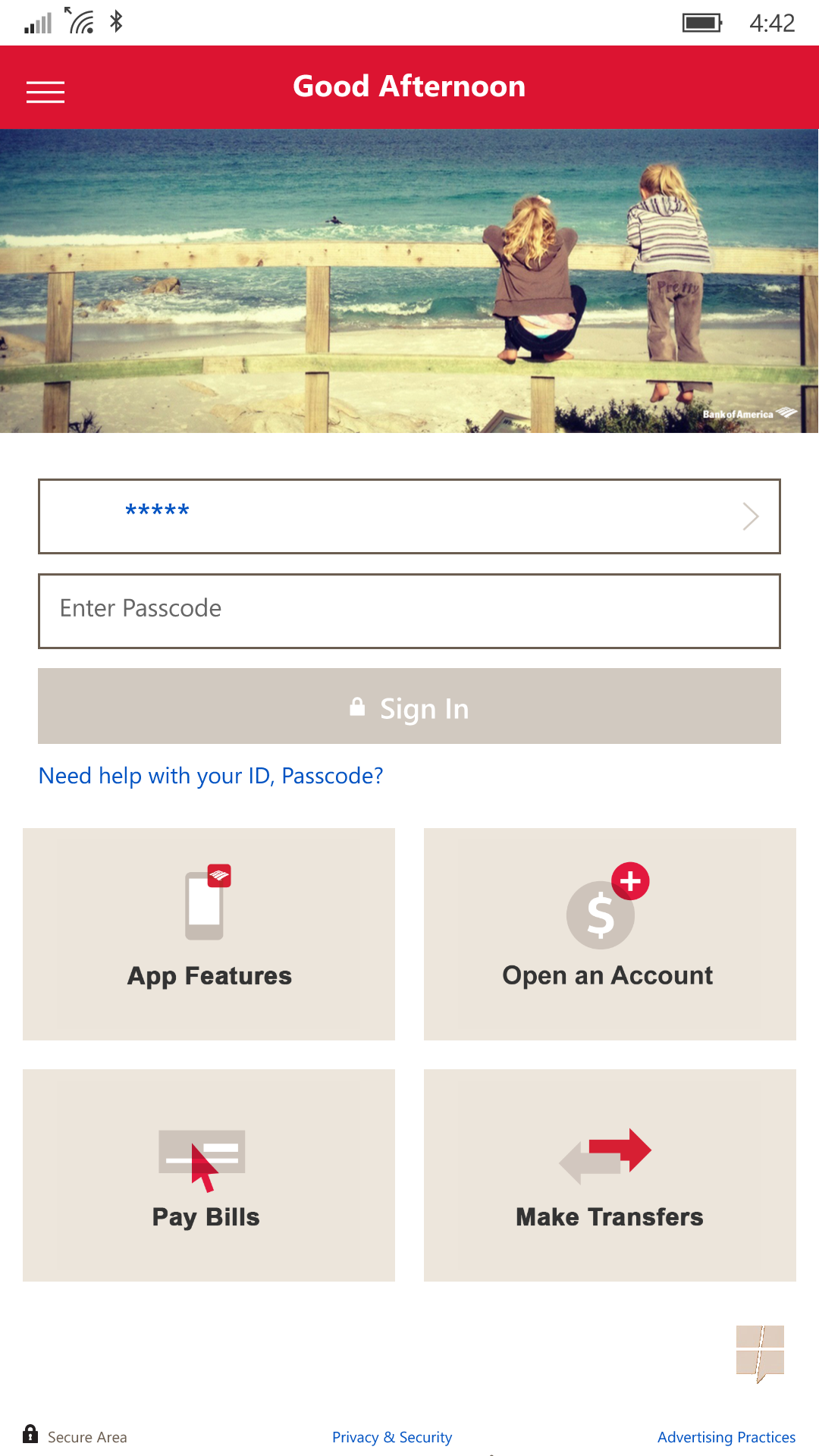
Task: View the Privacy & Security link
Action: (x=392, y=1437)
